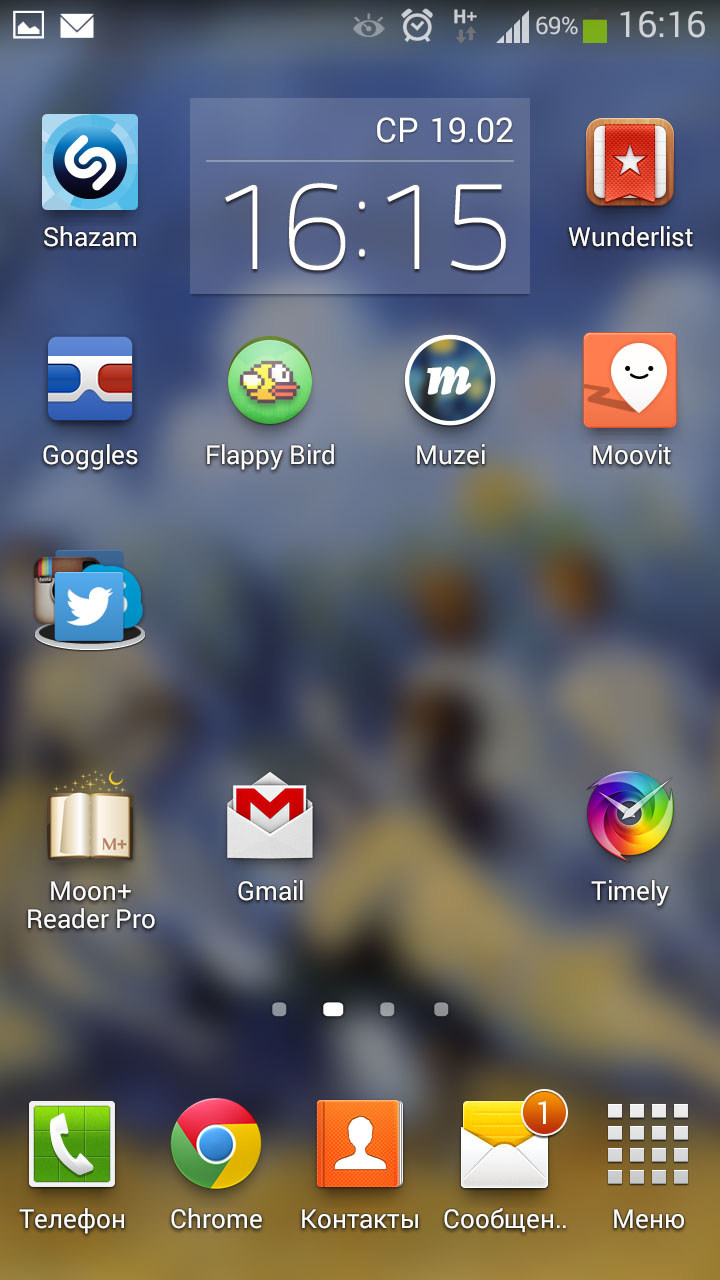Start the Flappy Bird game

(270, 381)
